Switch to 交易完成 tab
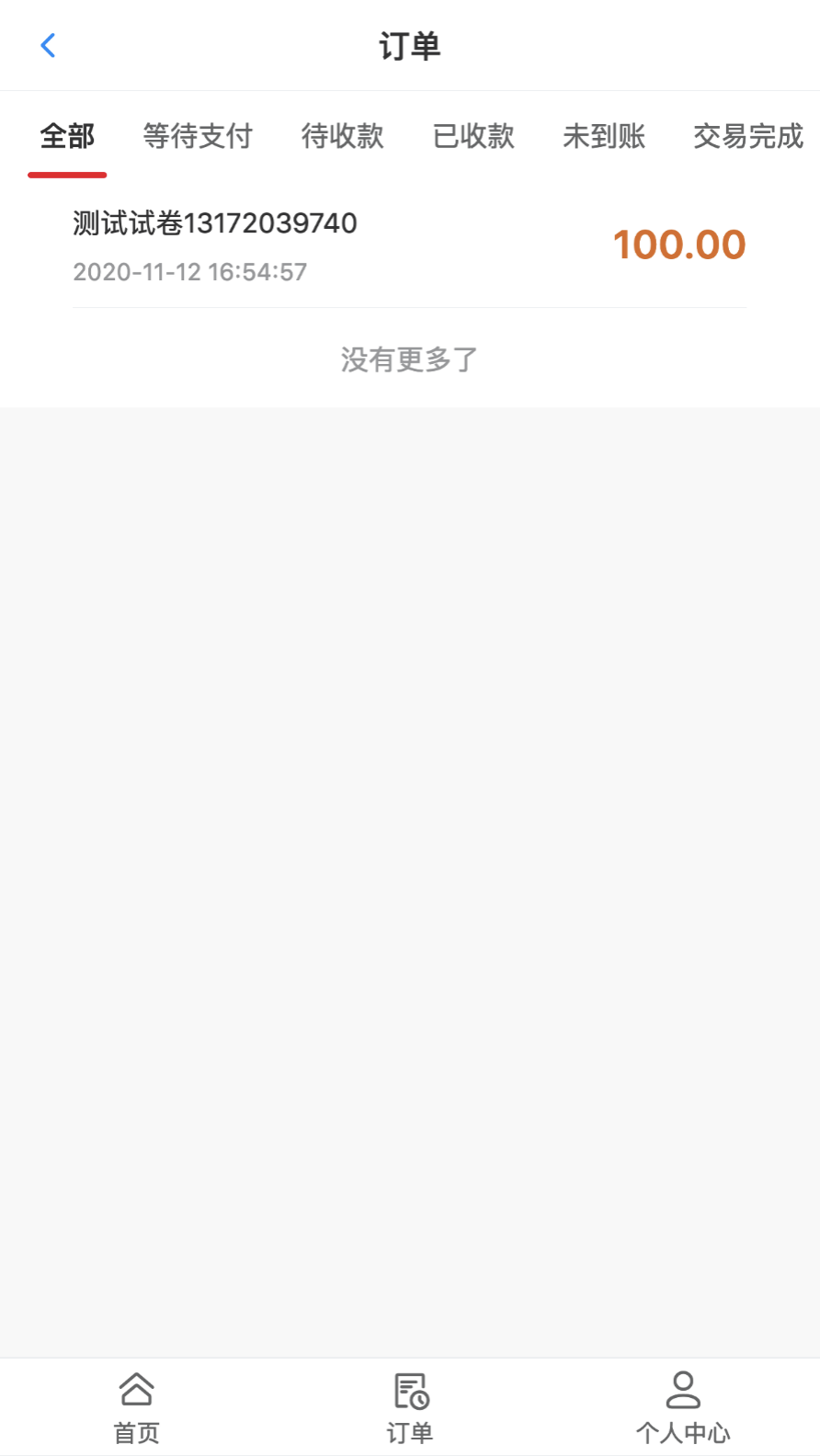 tap(747, 137)
